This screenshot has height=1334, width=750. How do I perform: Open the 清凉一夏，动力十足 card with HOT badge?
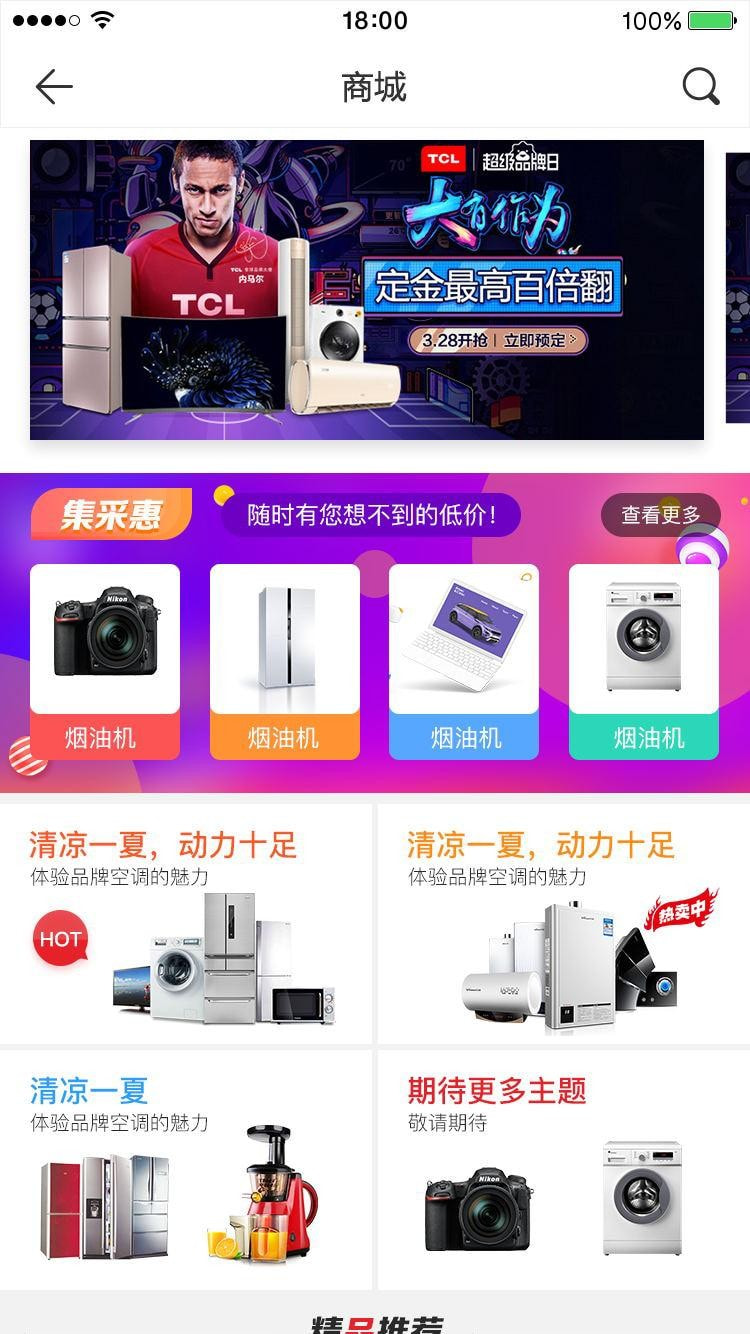pos(186,924)
